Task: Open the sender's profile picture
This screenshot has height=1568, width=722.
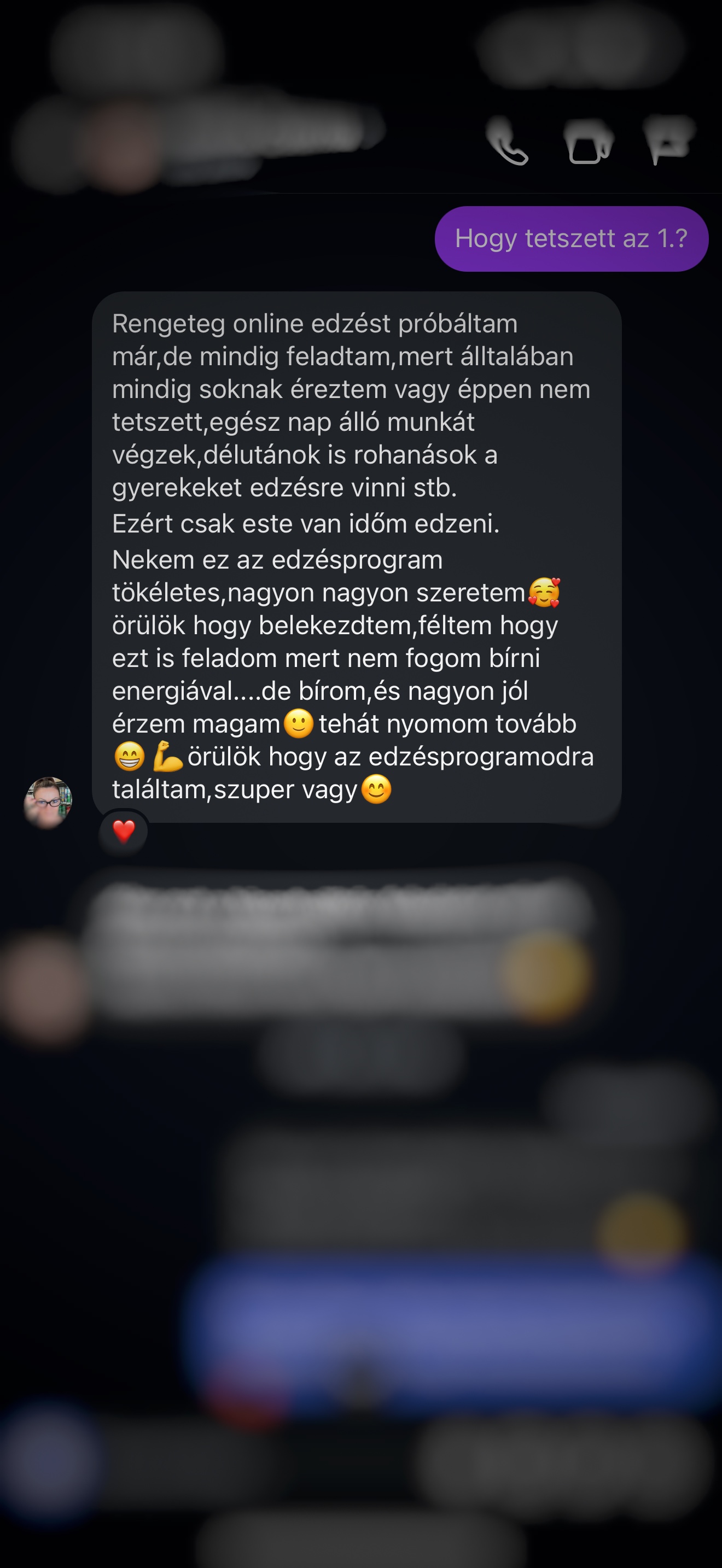Action: coord(48,802)
